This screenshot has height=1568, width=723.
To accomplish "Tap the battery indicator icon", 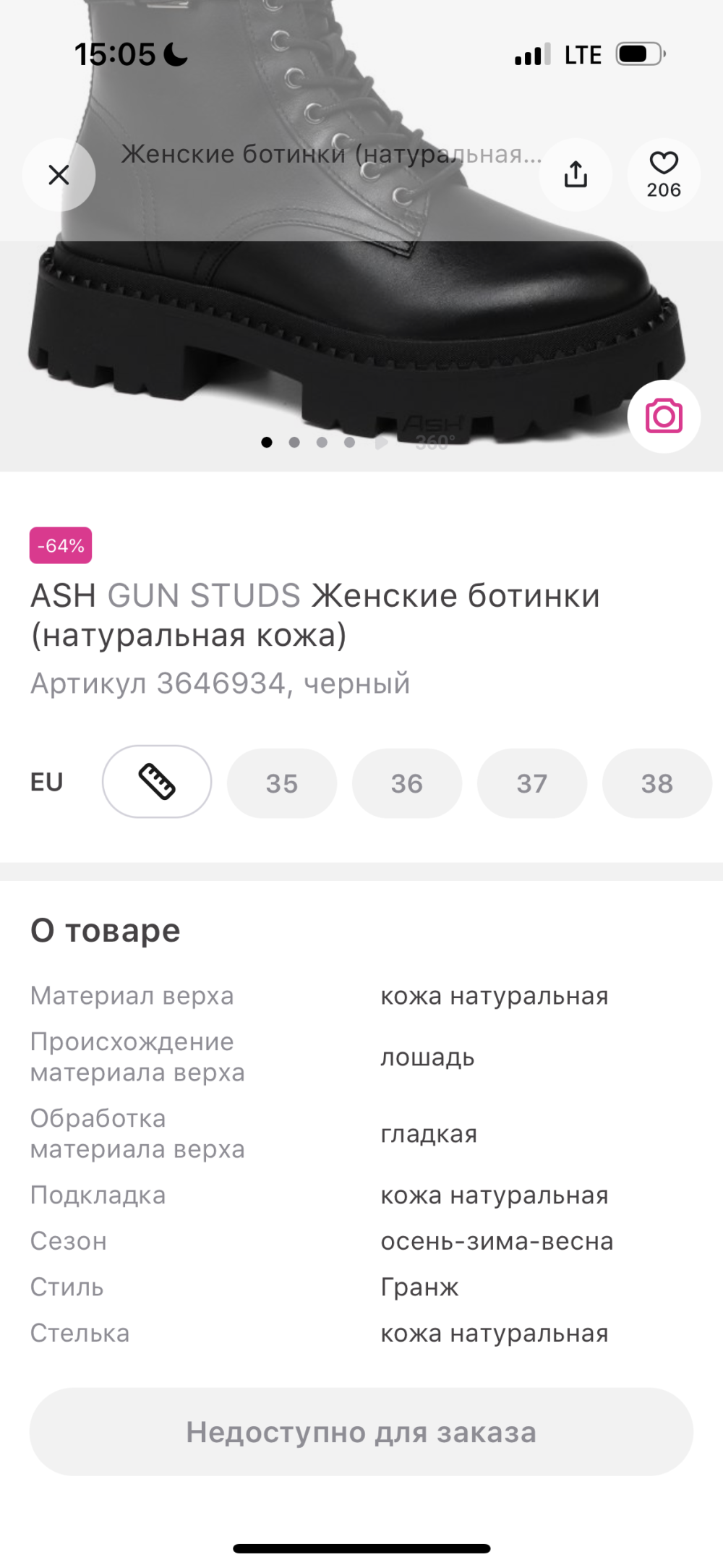I will pos(638,53).
